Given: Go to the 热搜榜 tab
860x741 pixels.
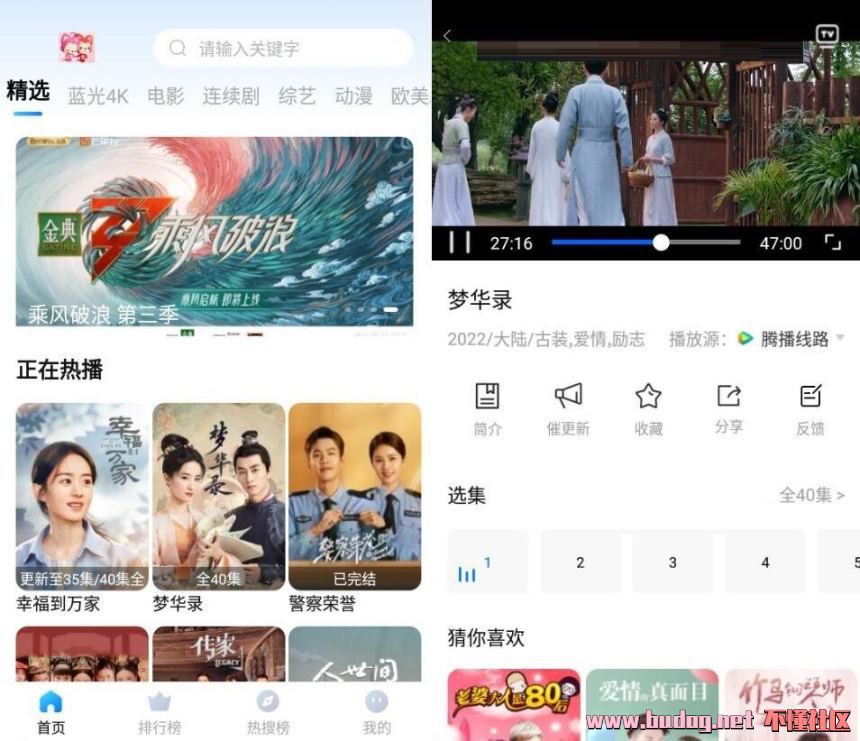Looking at the screenshot, I should [x=268, y=712].
